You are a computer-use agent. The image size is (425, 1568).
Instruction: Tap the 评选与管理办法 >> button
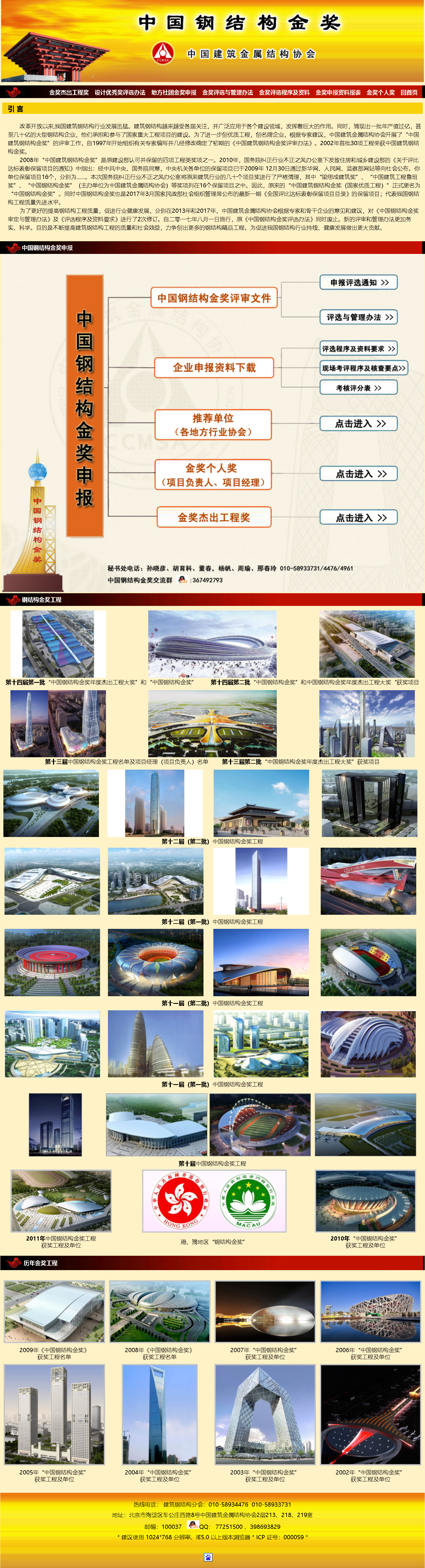tap(359, 317)
